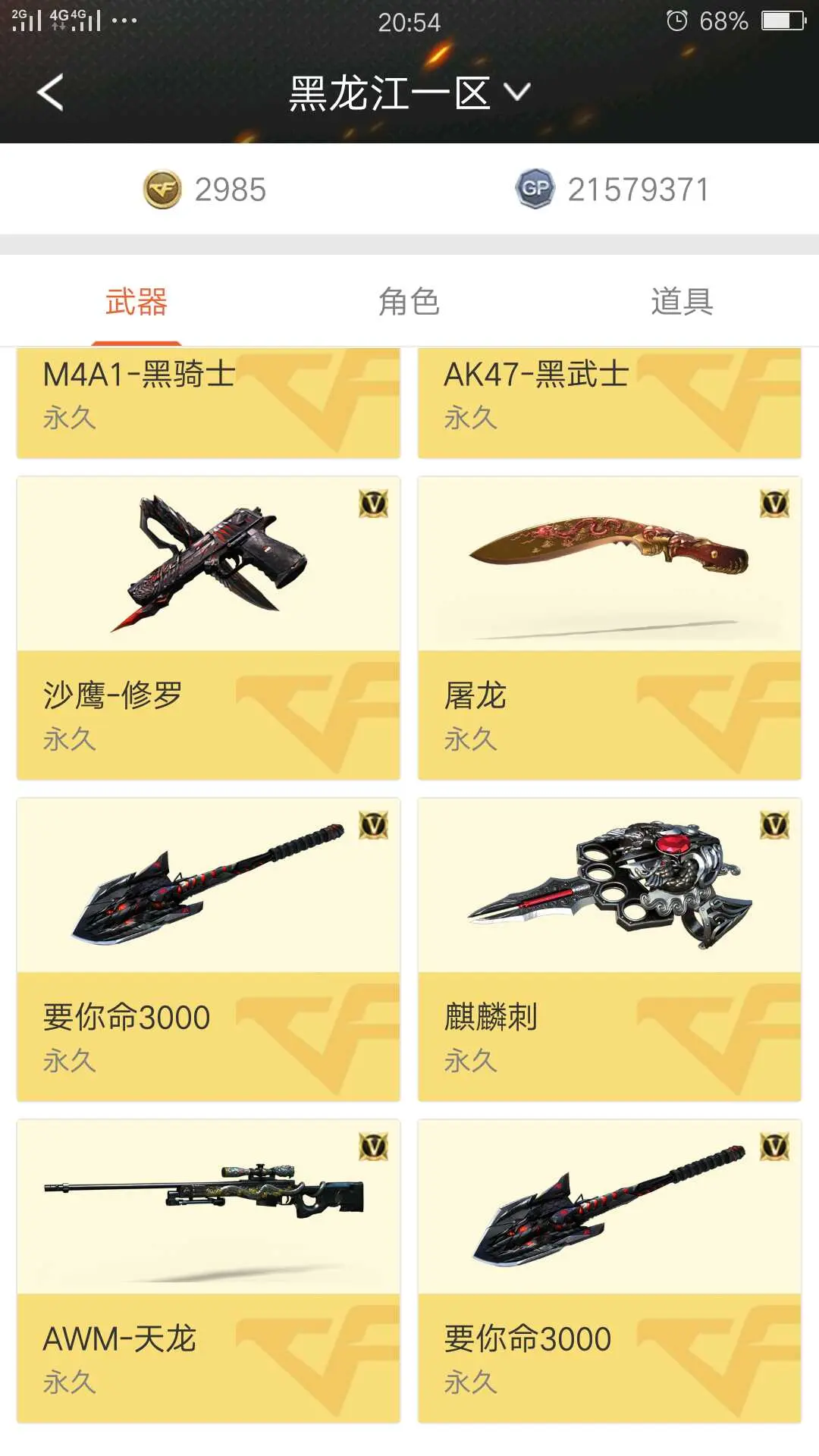Switch to the 角色 tab

(x=409, y=302)
